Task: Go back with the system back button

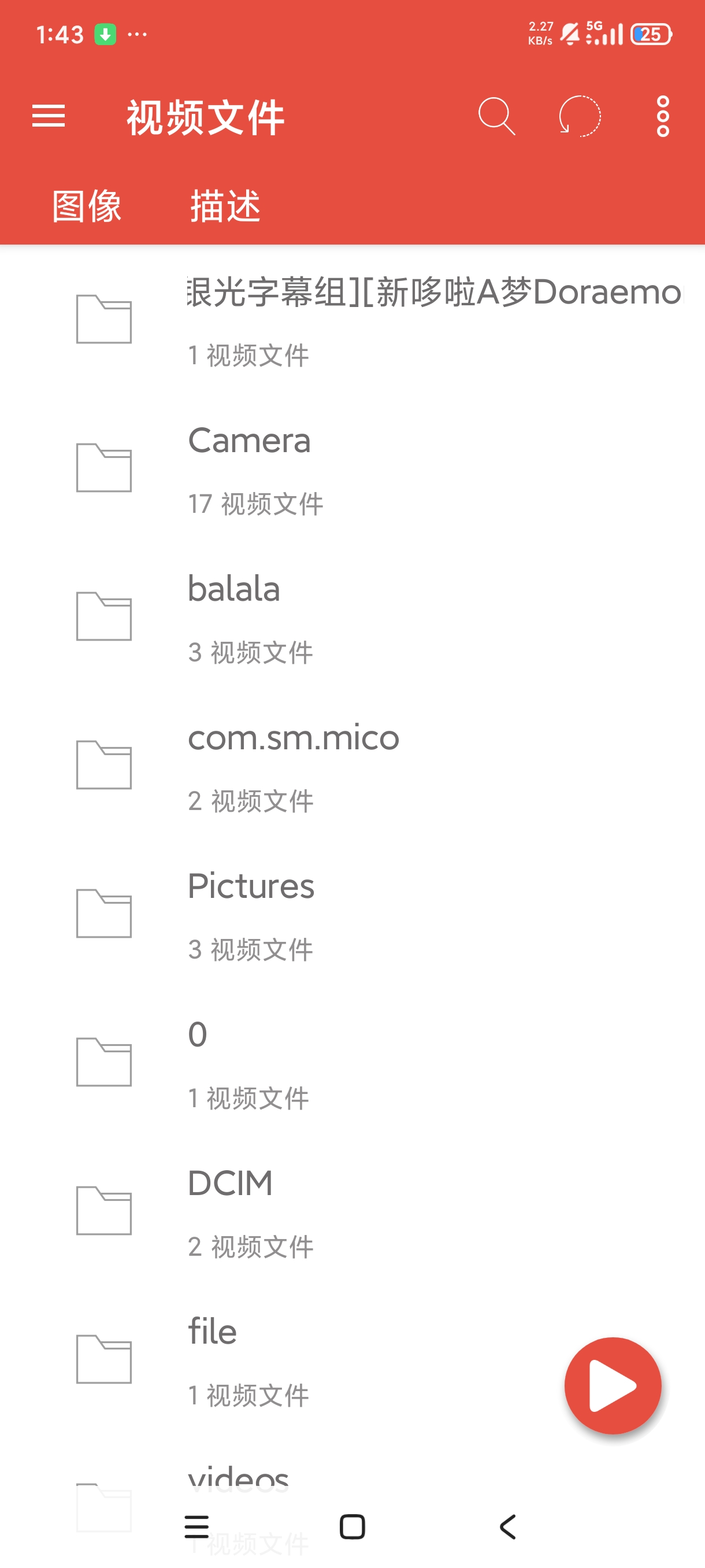Action: point(508,1526)
